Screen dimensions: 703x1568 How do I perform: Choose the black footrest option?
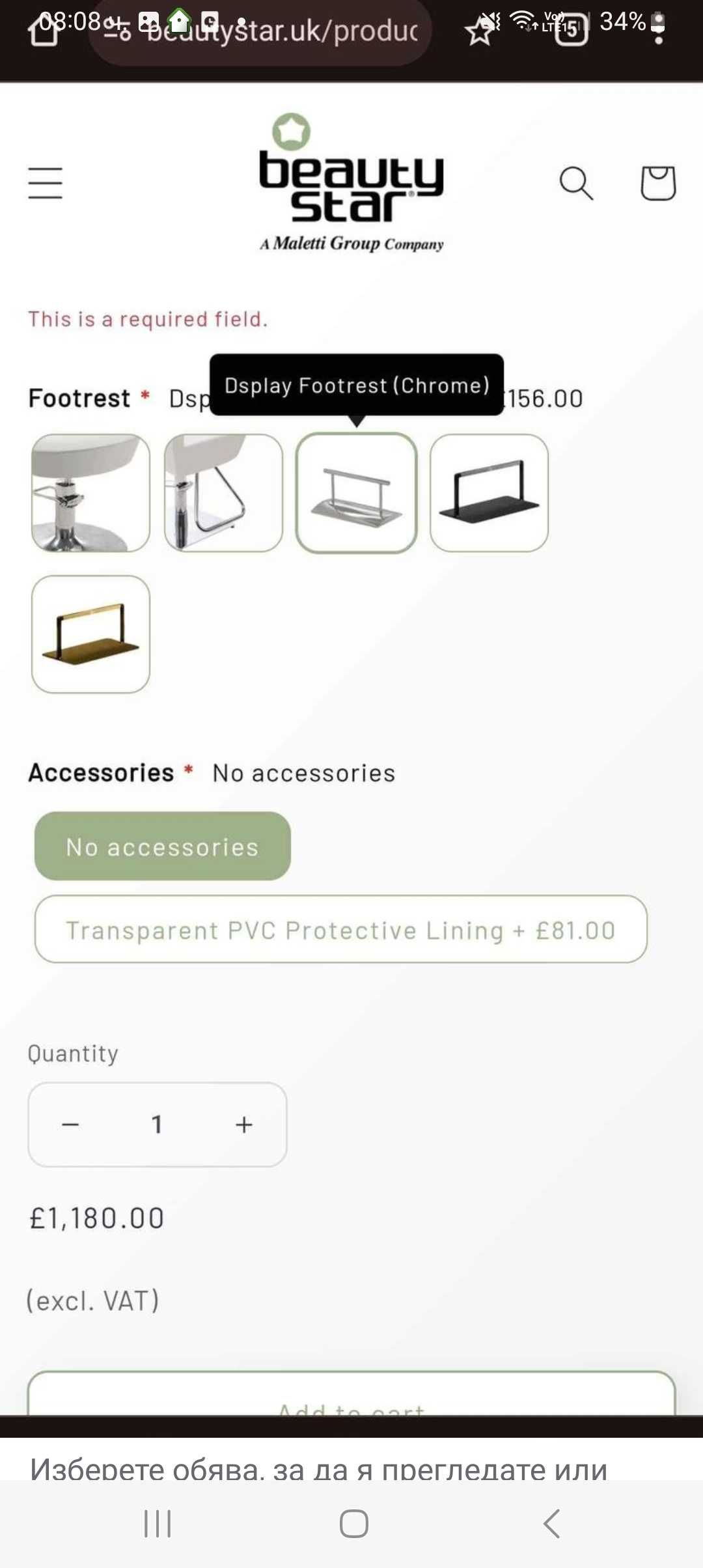click(x=489, y=493)
